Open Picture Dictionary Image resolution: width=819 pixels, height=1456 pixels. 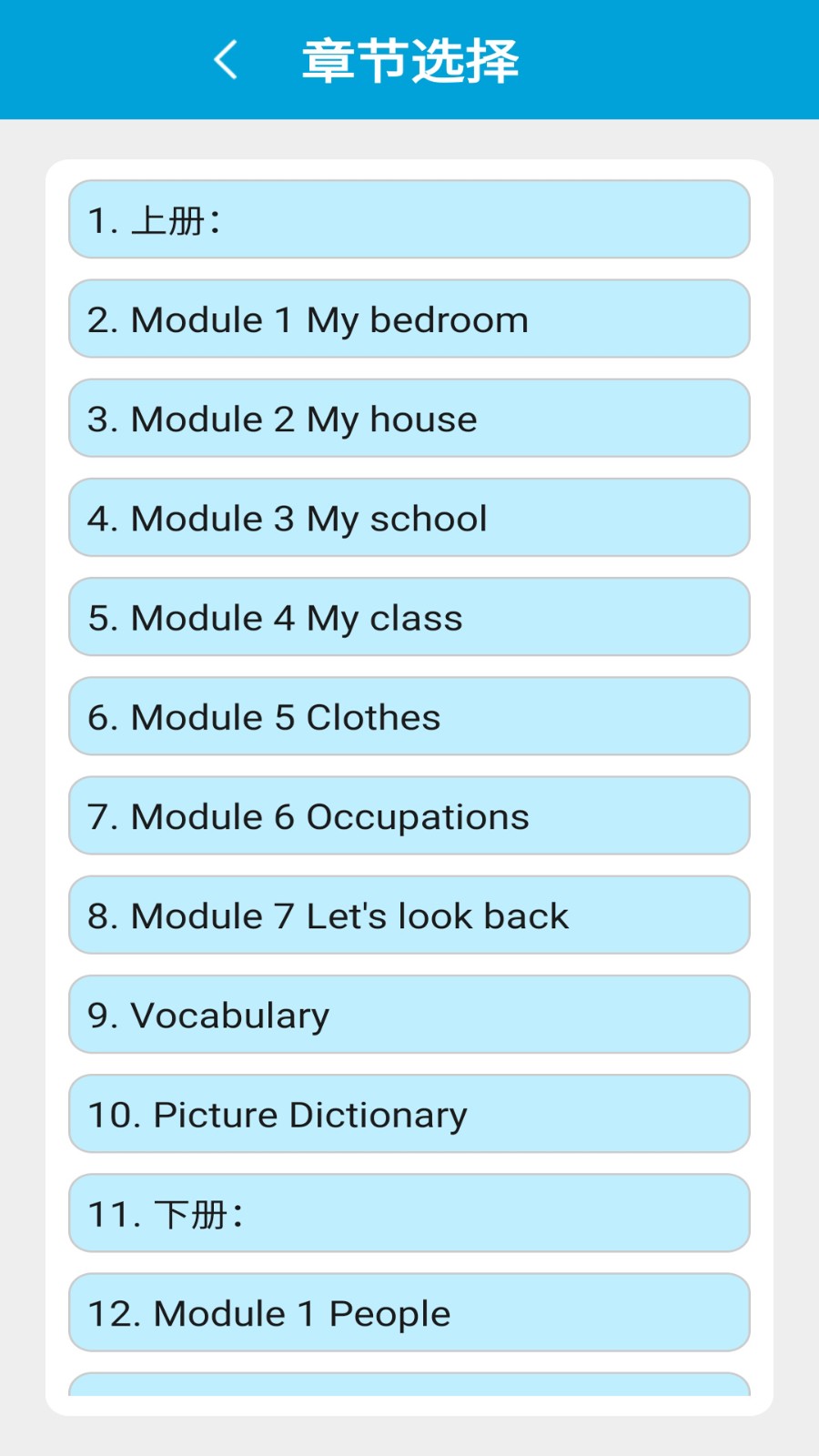409,1113
